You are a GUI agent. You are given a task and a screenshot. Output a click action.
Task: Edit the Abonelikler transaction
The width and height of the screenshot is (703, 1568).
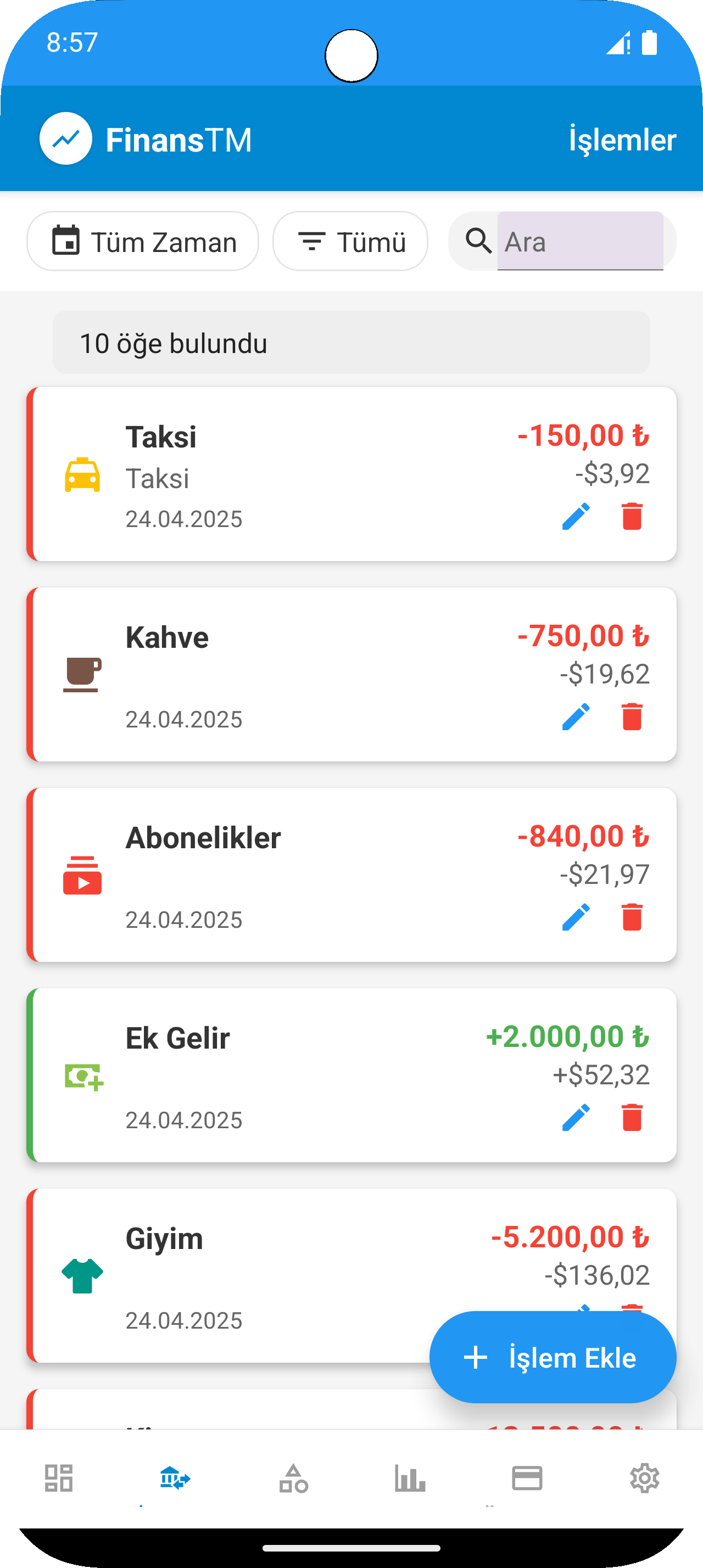[x=576, y=917]
